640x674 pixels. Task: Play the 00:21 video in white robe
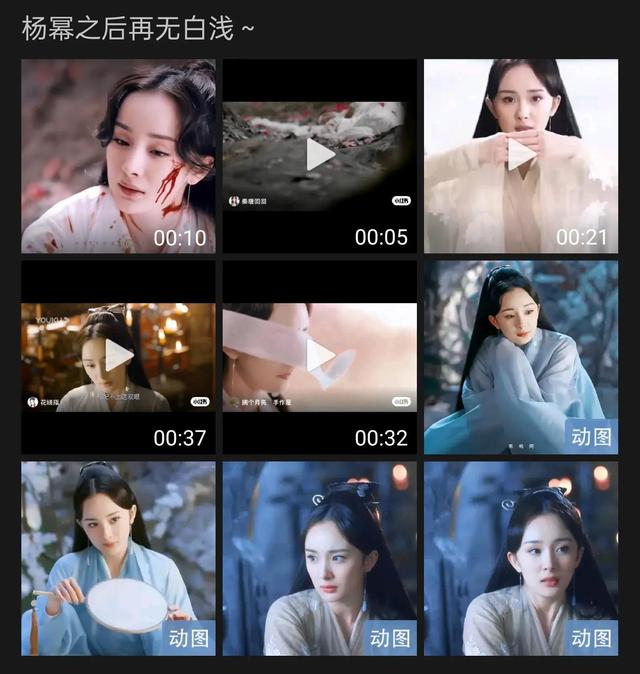[521, 154]
